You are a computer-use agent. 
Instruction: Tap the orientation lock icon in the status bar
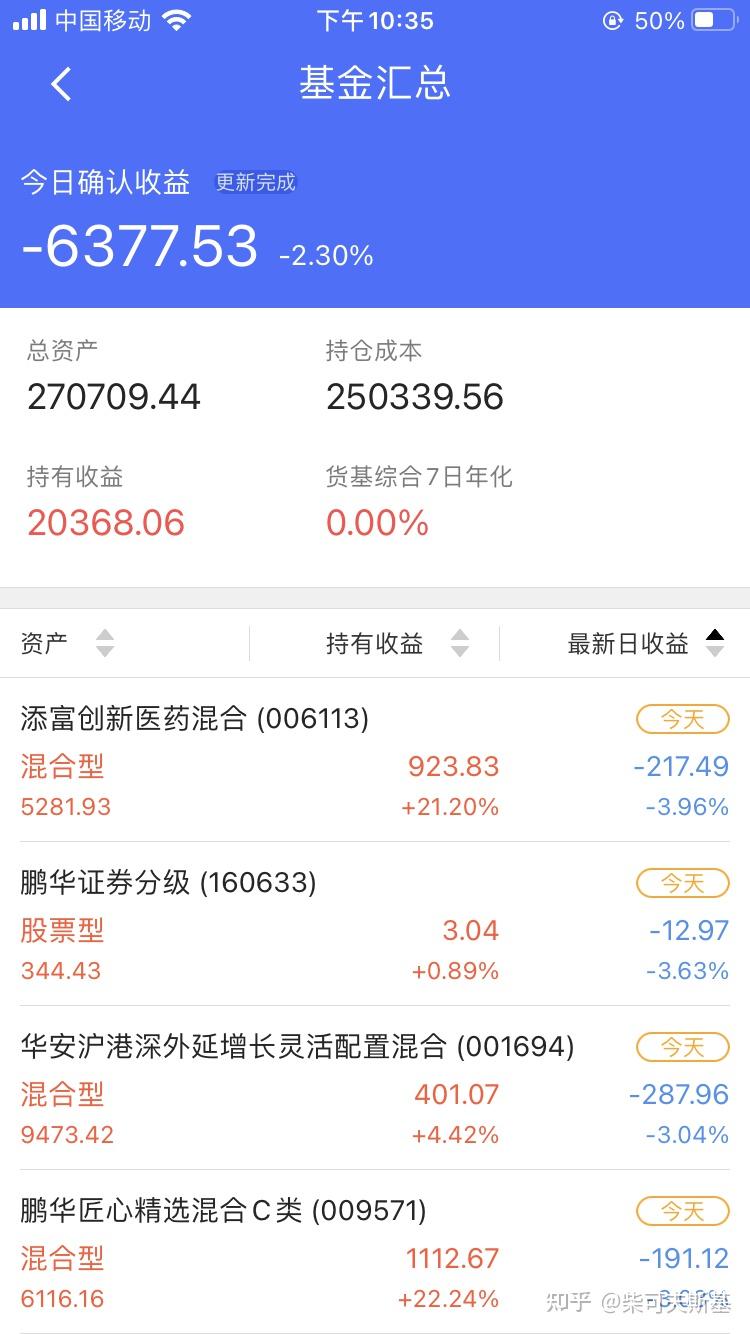(612, 20)
